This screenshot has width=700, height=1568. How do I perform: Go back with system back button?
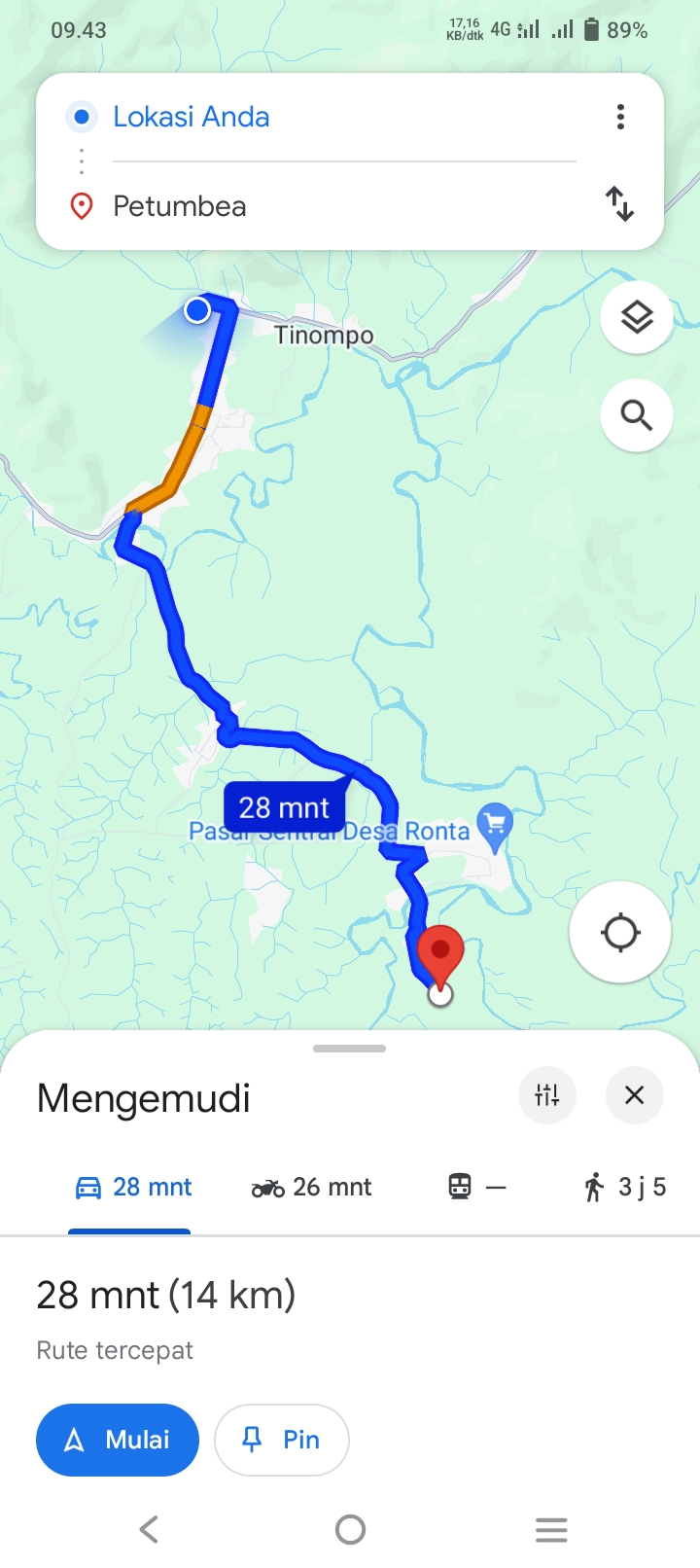[x=149, y=1529]
